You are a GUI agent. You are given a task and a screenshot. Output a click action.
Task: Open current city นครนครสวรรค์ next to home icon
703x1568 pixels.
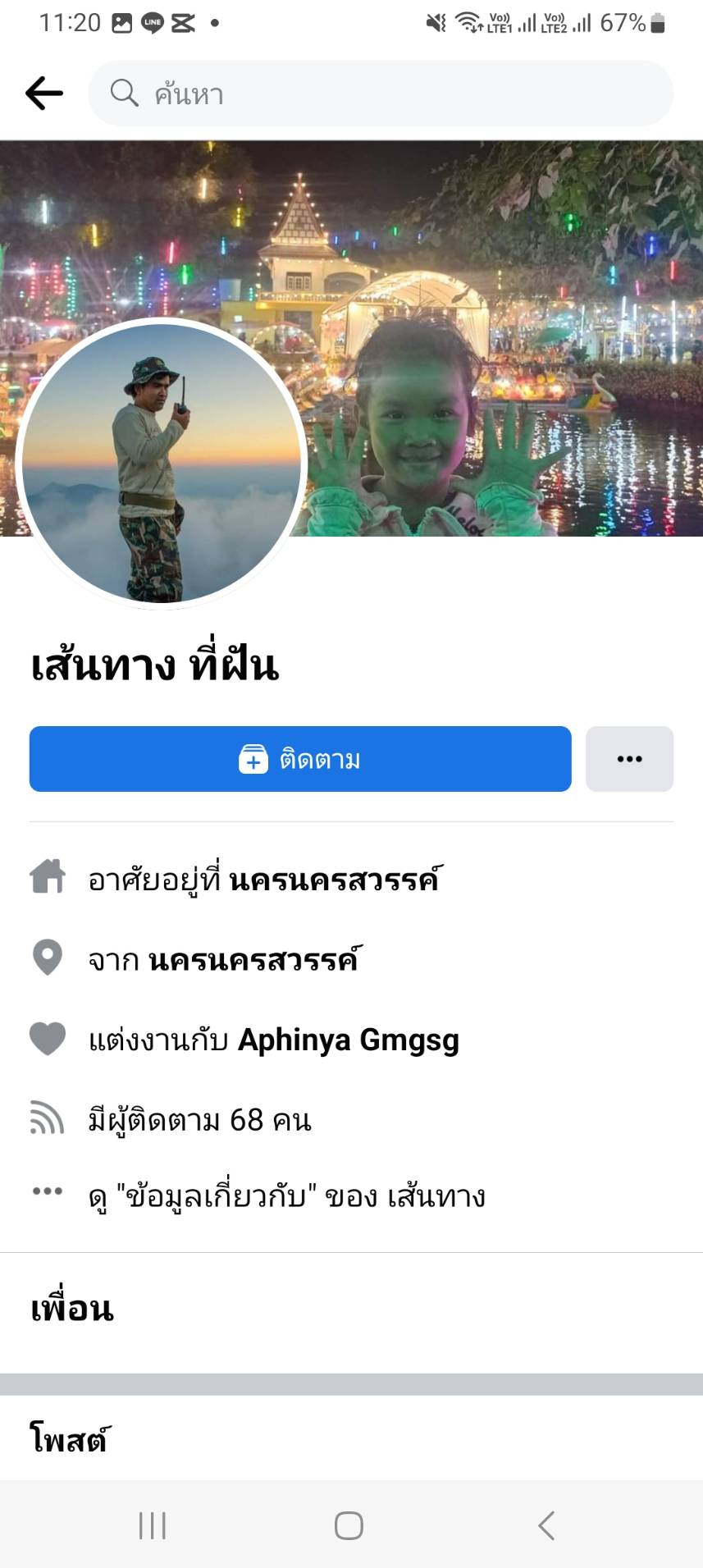coord(334,880)
